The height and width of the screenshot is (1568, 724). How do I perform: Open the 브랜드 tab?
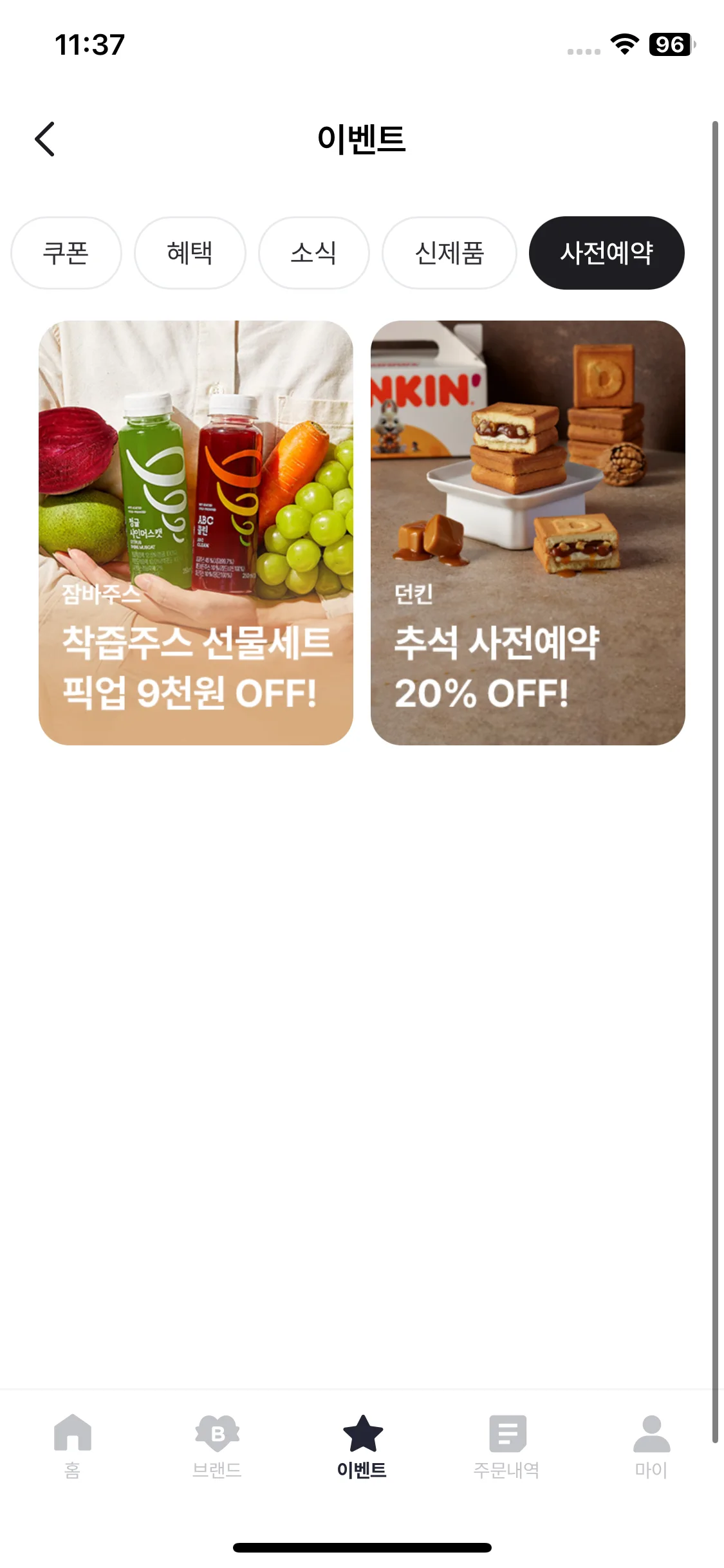(x=217, y=1444)
